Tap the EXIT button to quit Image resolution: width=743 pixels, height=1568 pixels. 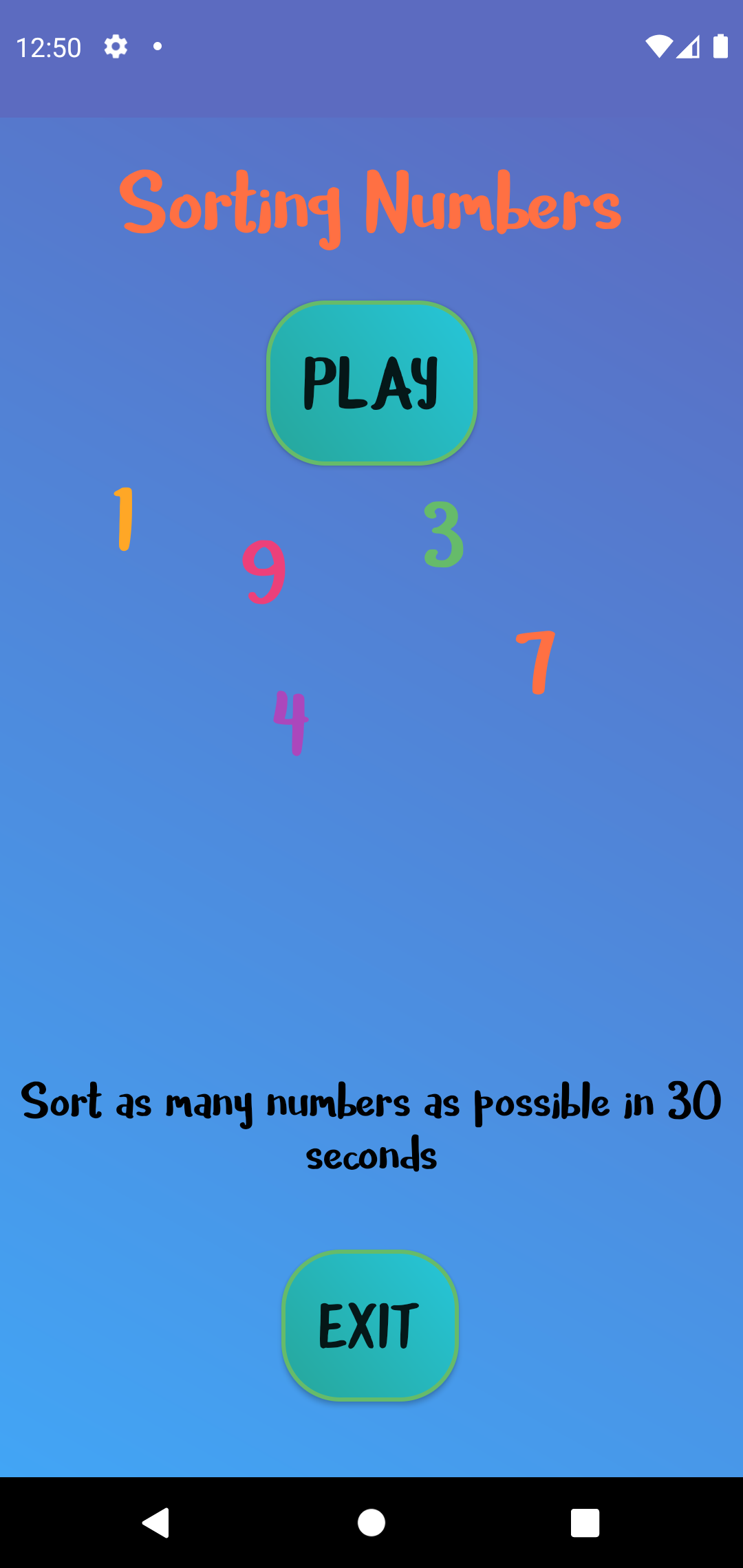point(370,1325)
